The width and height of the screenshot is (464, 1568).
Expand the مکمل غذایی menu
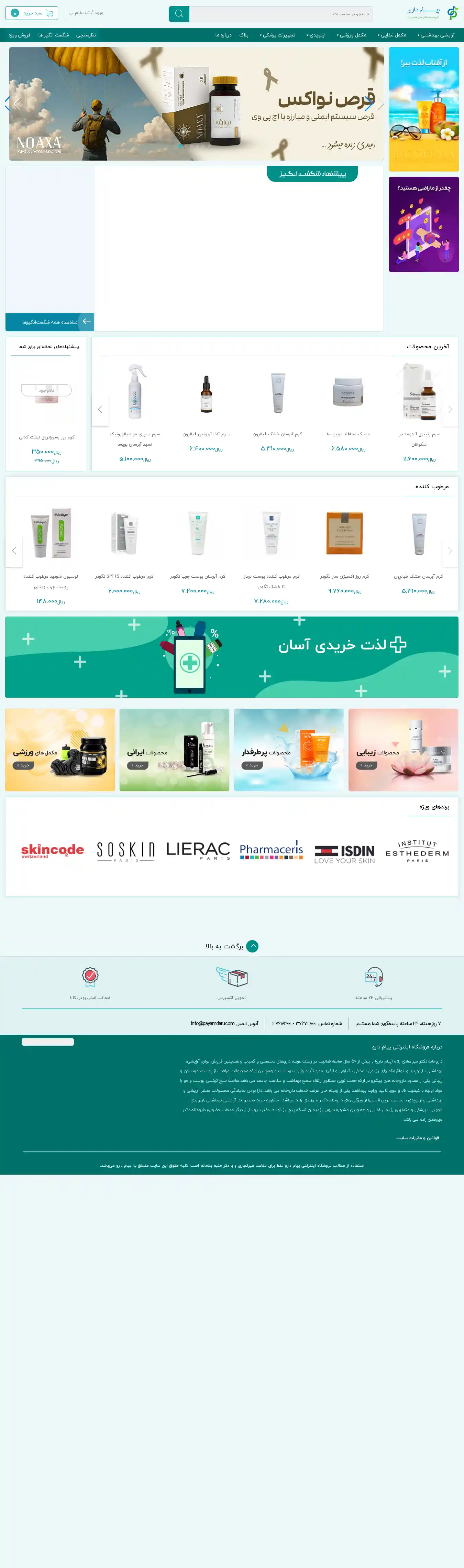click(x=391, y=35)
